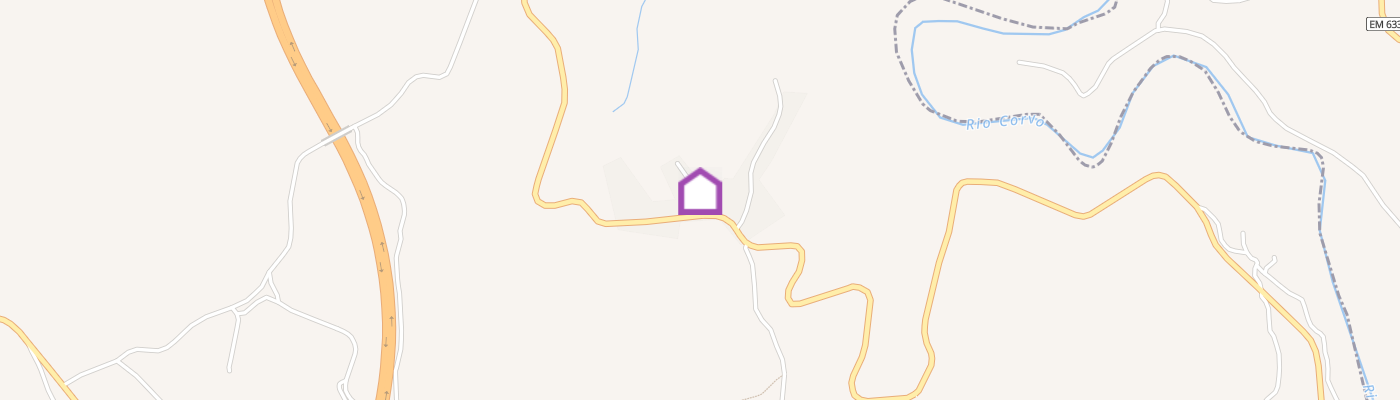Tap the purple house marker on map
Image resolution: width=1400 pixels, height=400 pixels.
click(x=700, y=191)
